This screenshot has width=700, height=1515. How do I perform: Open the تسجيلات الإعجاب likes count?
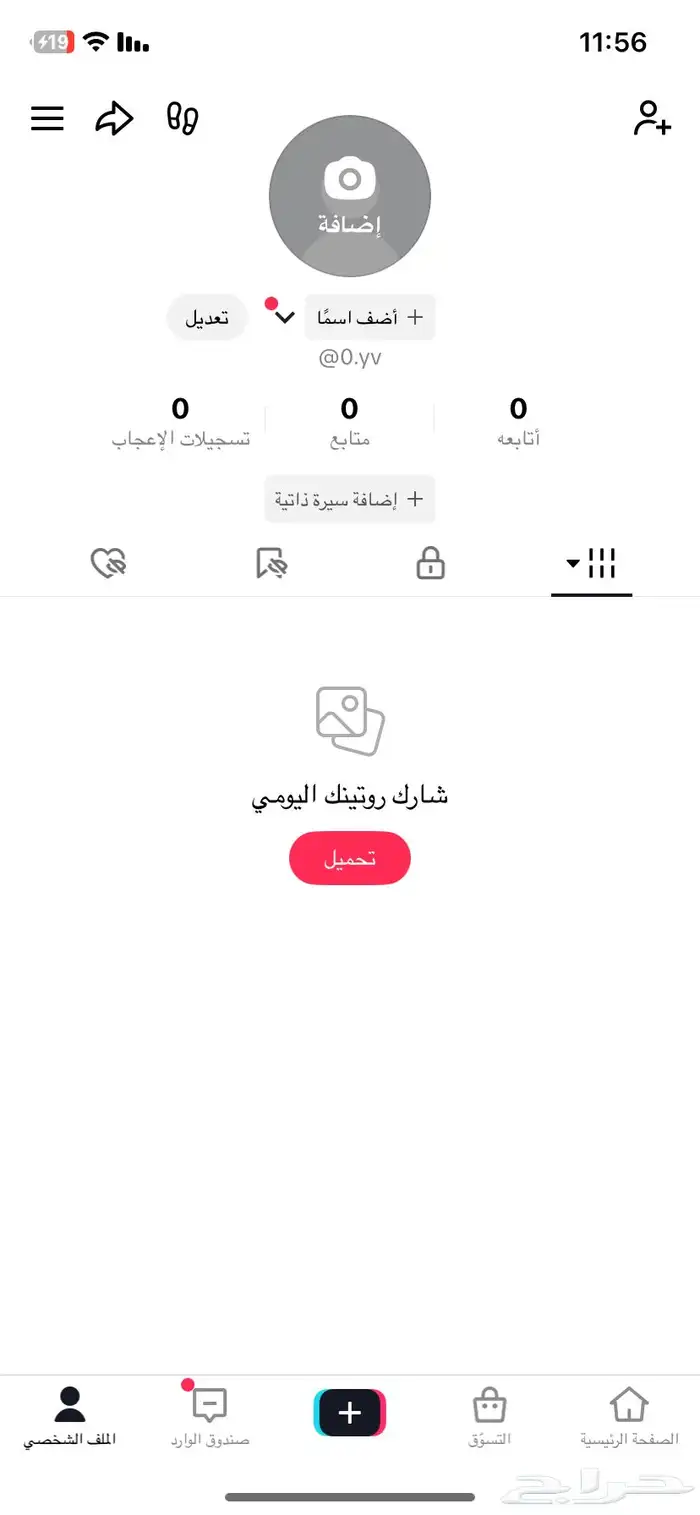pos(180,421)
